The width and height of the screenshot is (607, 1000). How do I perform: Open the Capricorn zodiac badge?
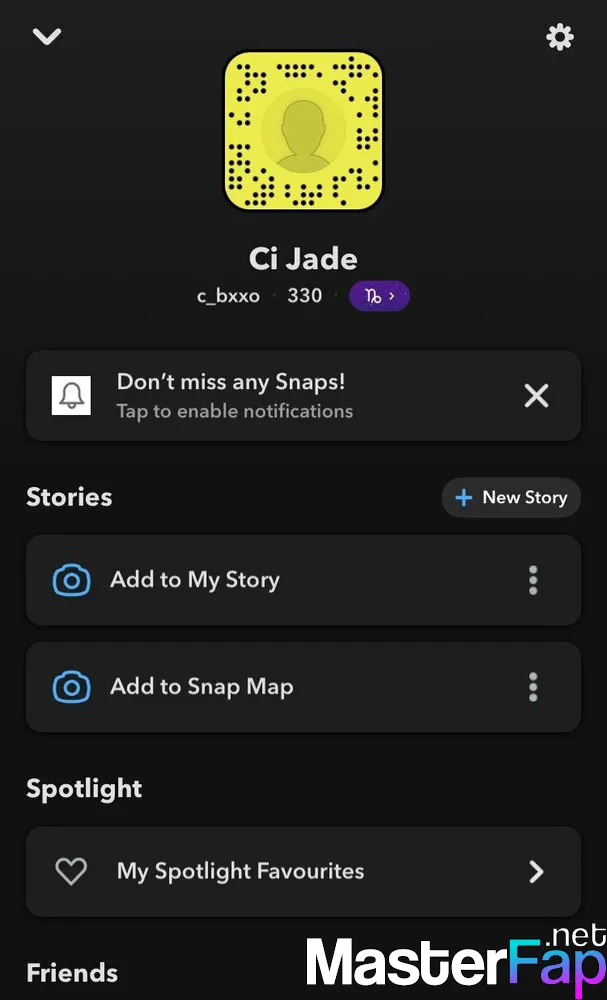[x=379, y=296]
